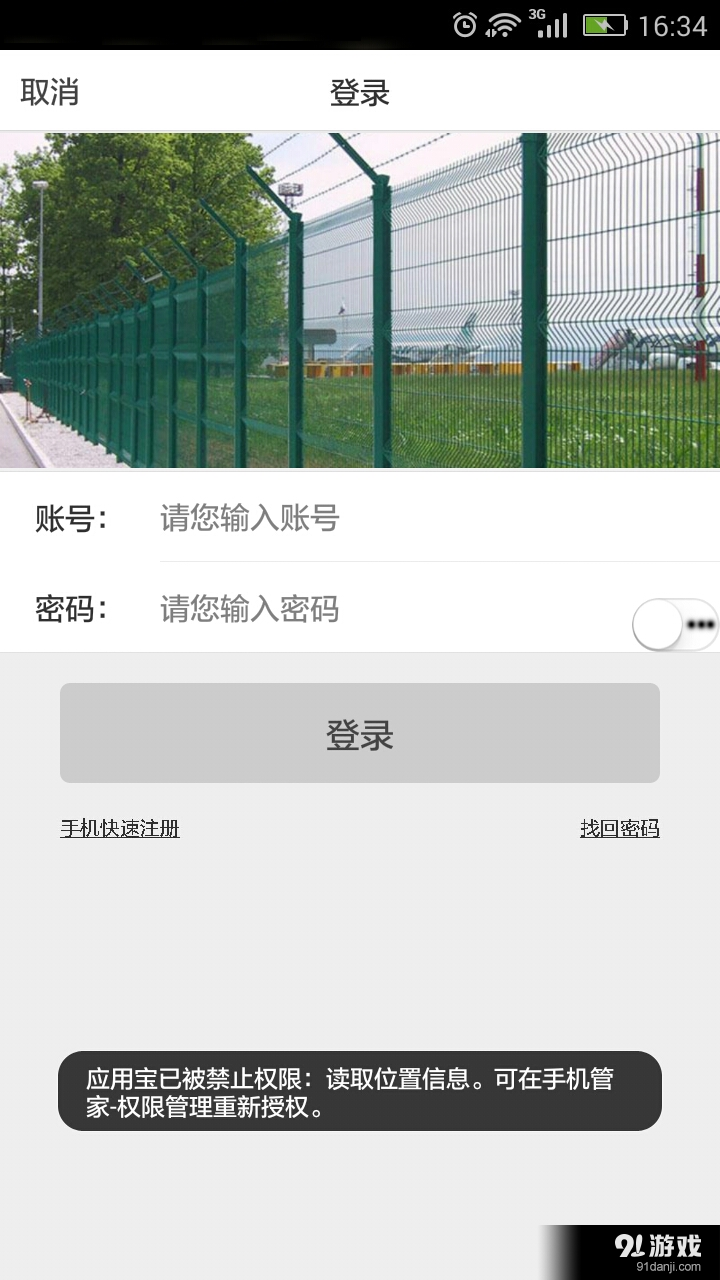Focus the 密码 input field

tap(390, 609)
